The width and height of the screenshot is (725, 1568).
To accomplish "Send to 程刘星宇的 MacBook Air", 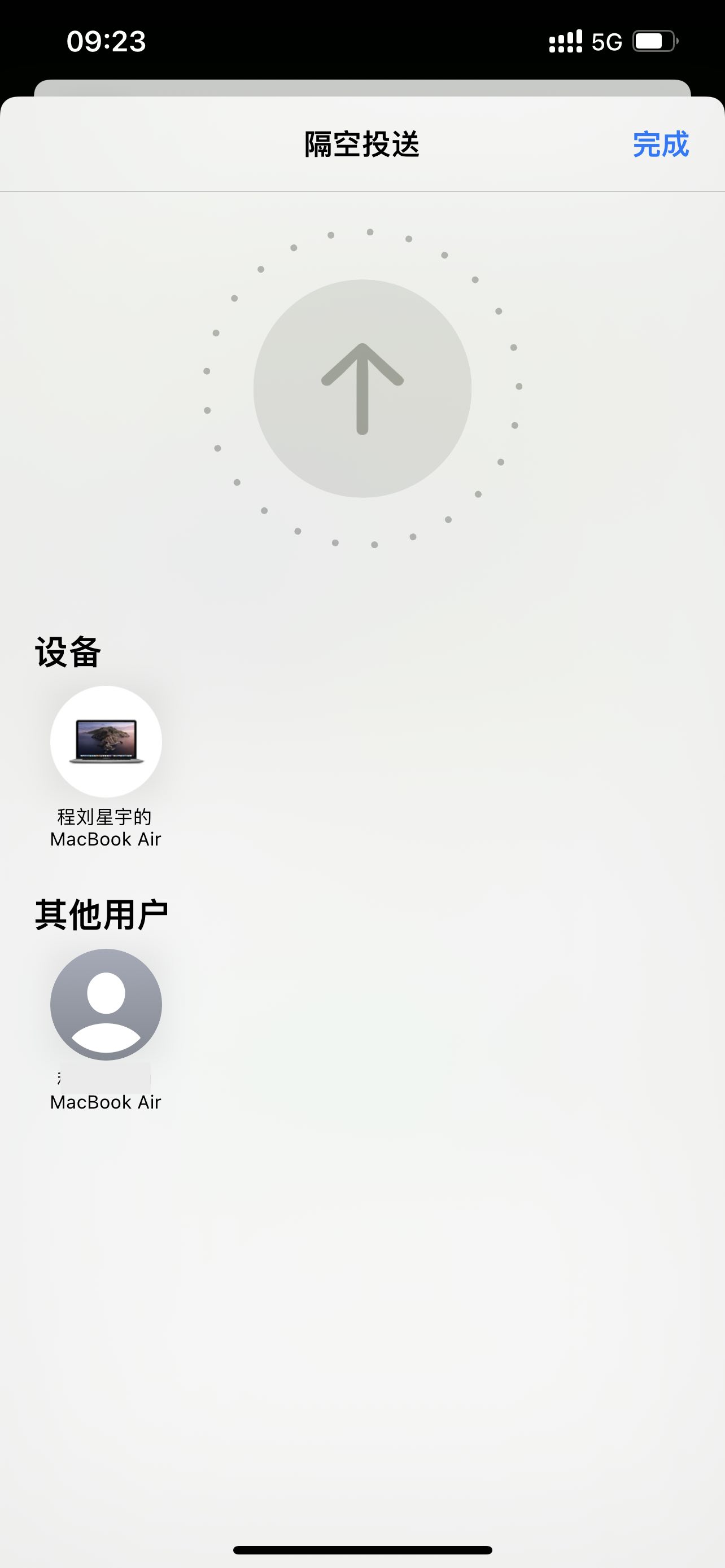I will click(106, 742).
